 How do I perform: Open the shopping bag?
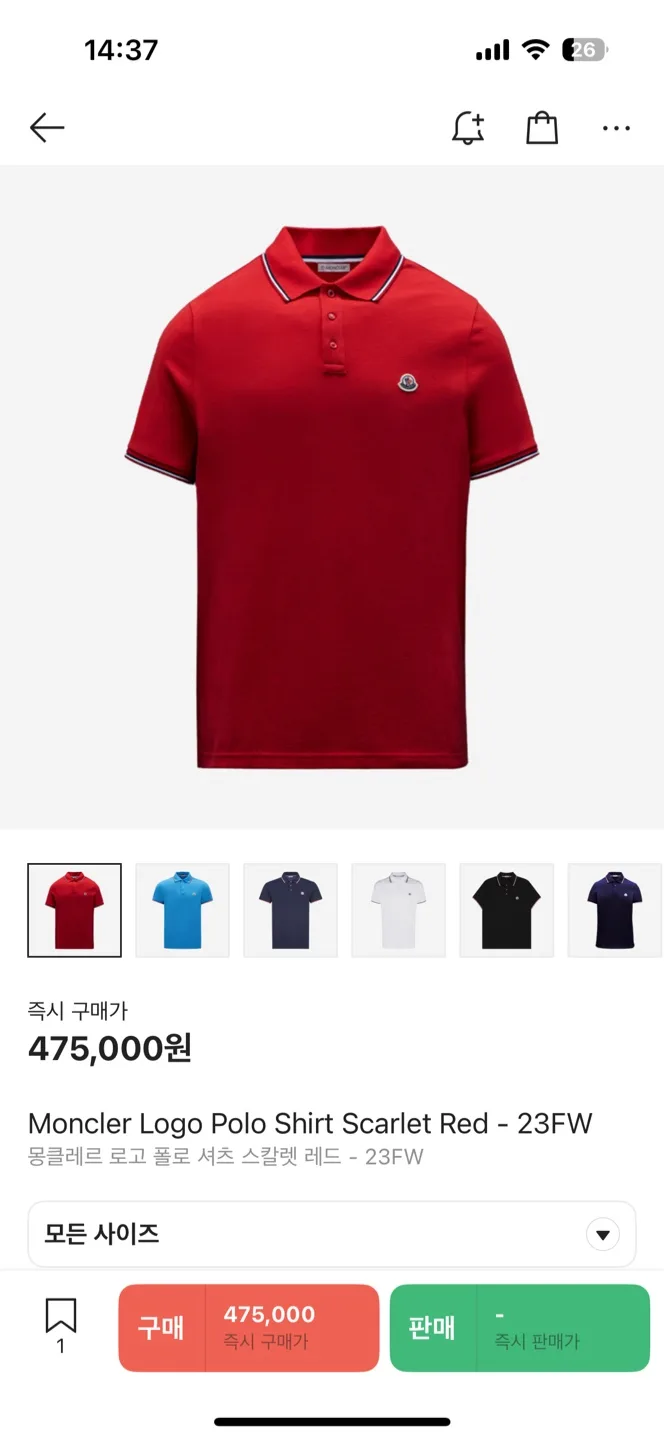point(542,128)
